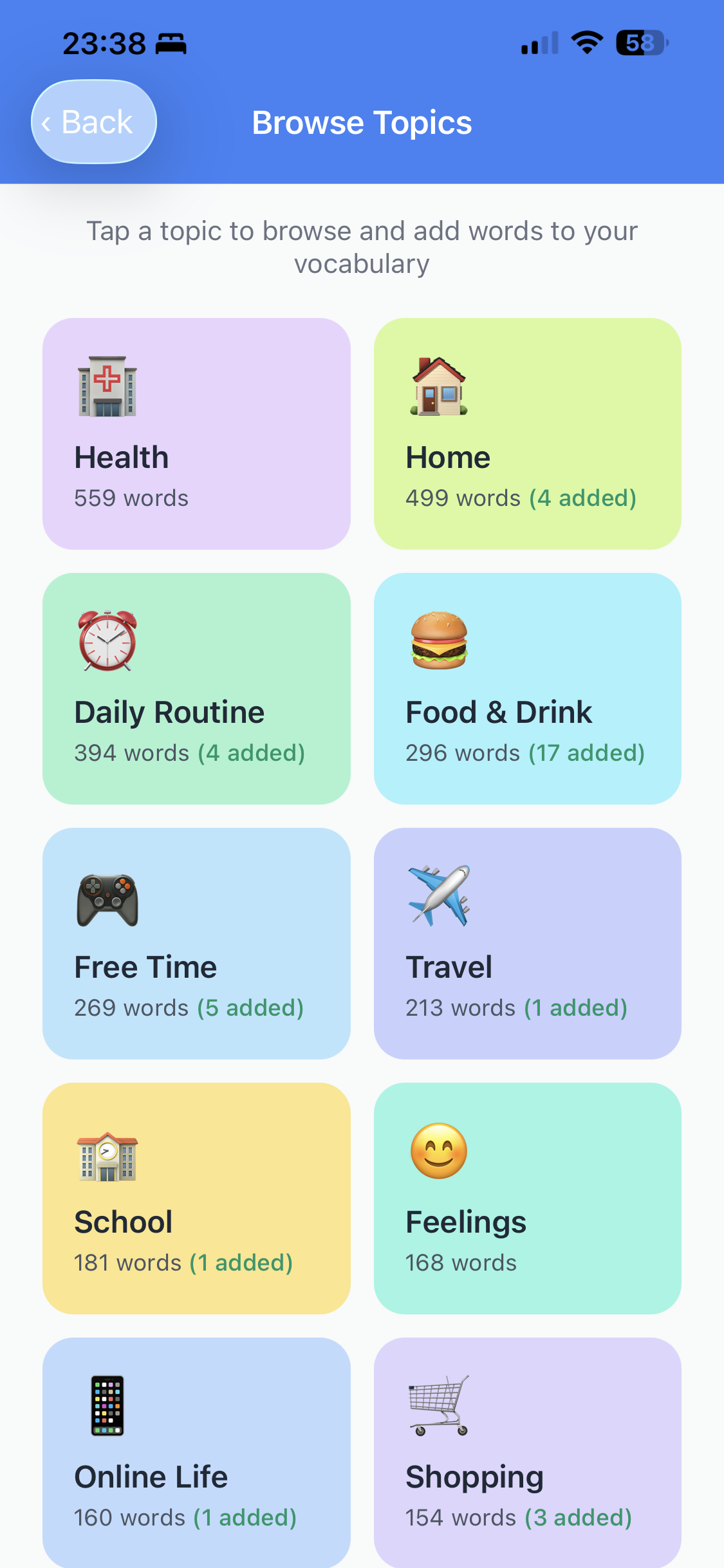This screenshot has width=724, height=1568.
Task: Browse the Home topic words
Action: [x=528, y=434]
